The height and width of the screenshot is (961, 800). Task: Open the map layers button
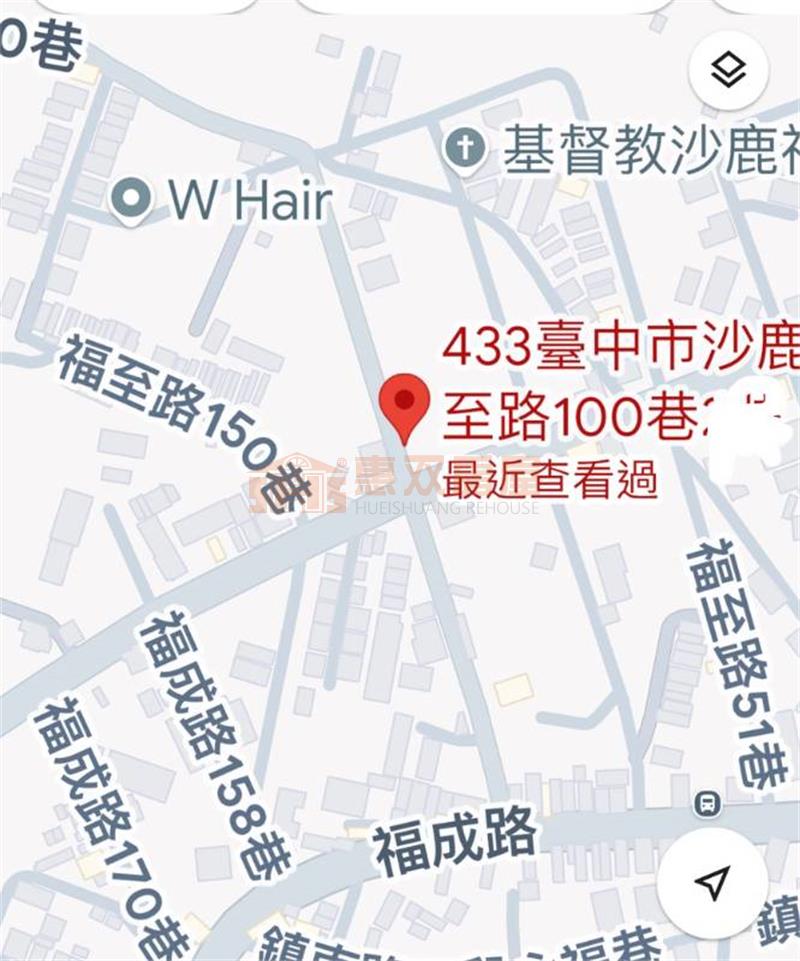point(730,70)
